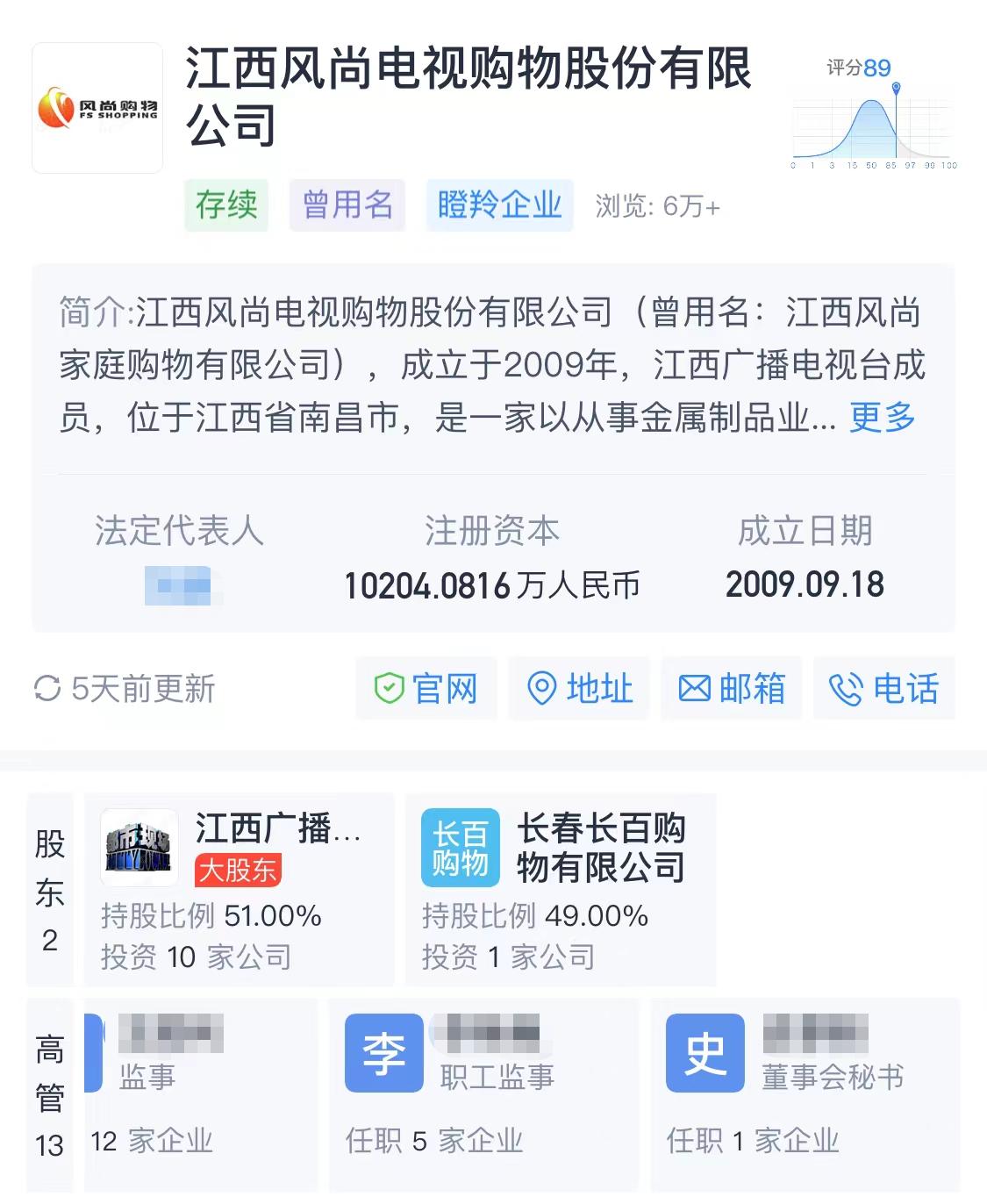
Task: Click the 江西广播 shareholder thumbnail
Action: [x=139, y=848]
